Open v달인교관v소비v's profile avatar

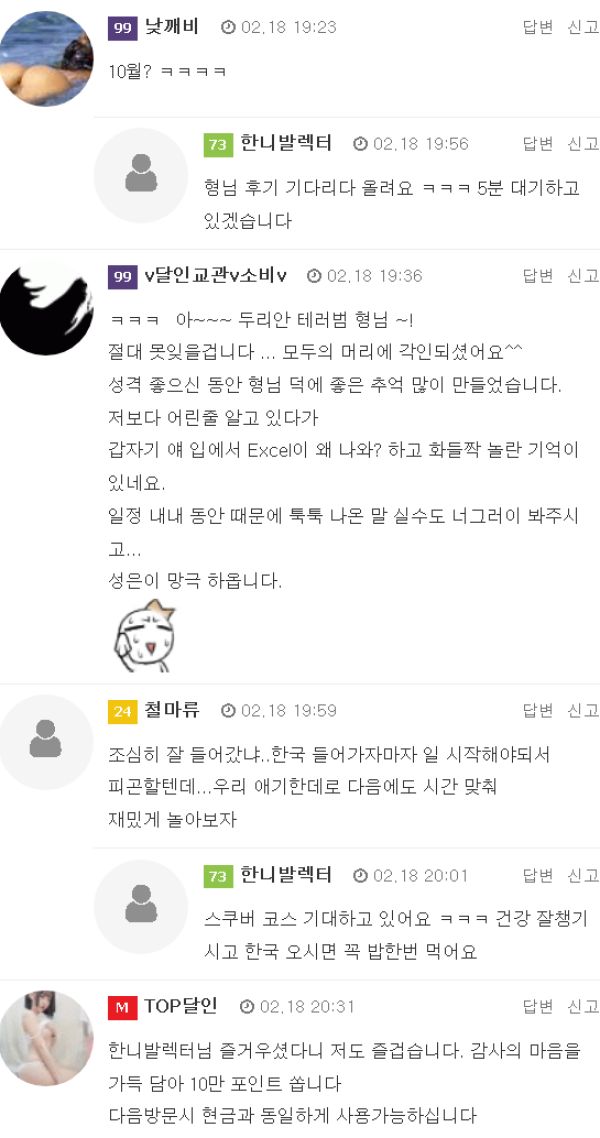[47, 305]
